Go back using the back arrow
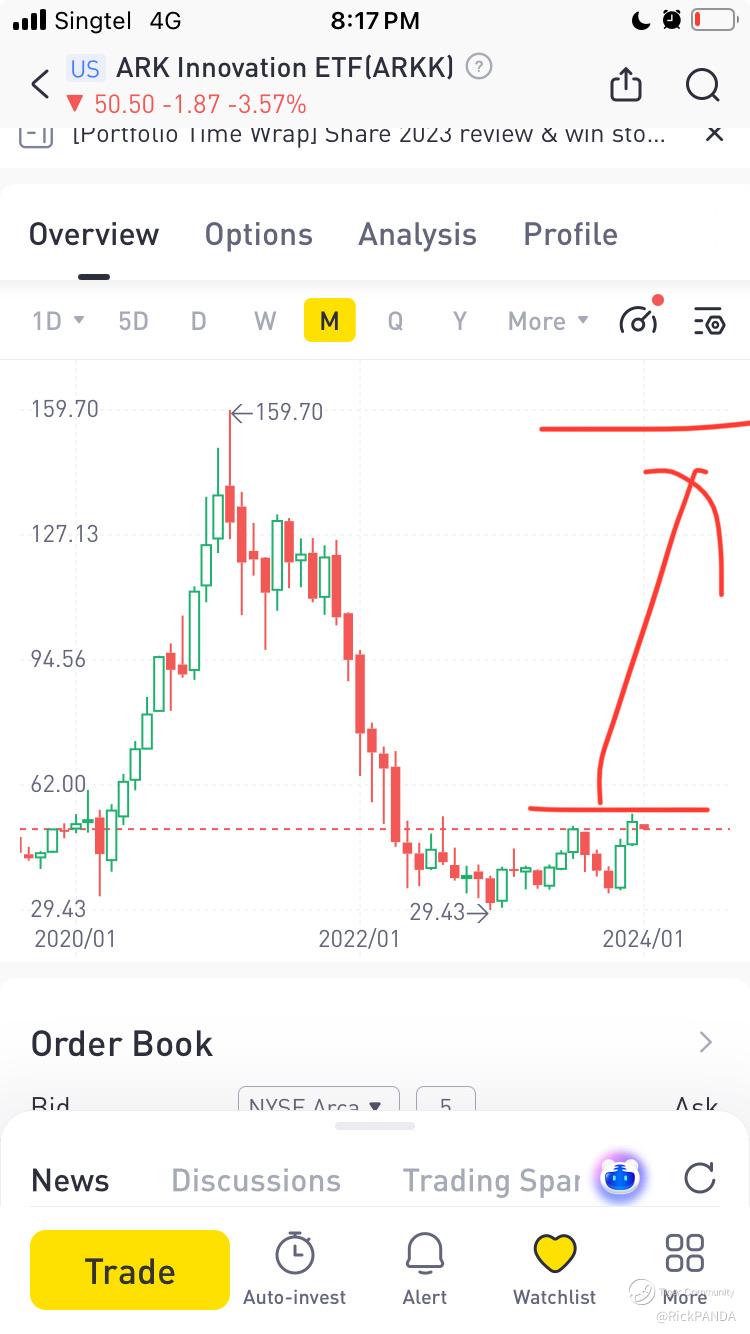 [40, 84]
